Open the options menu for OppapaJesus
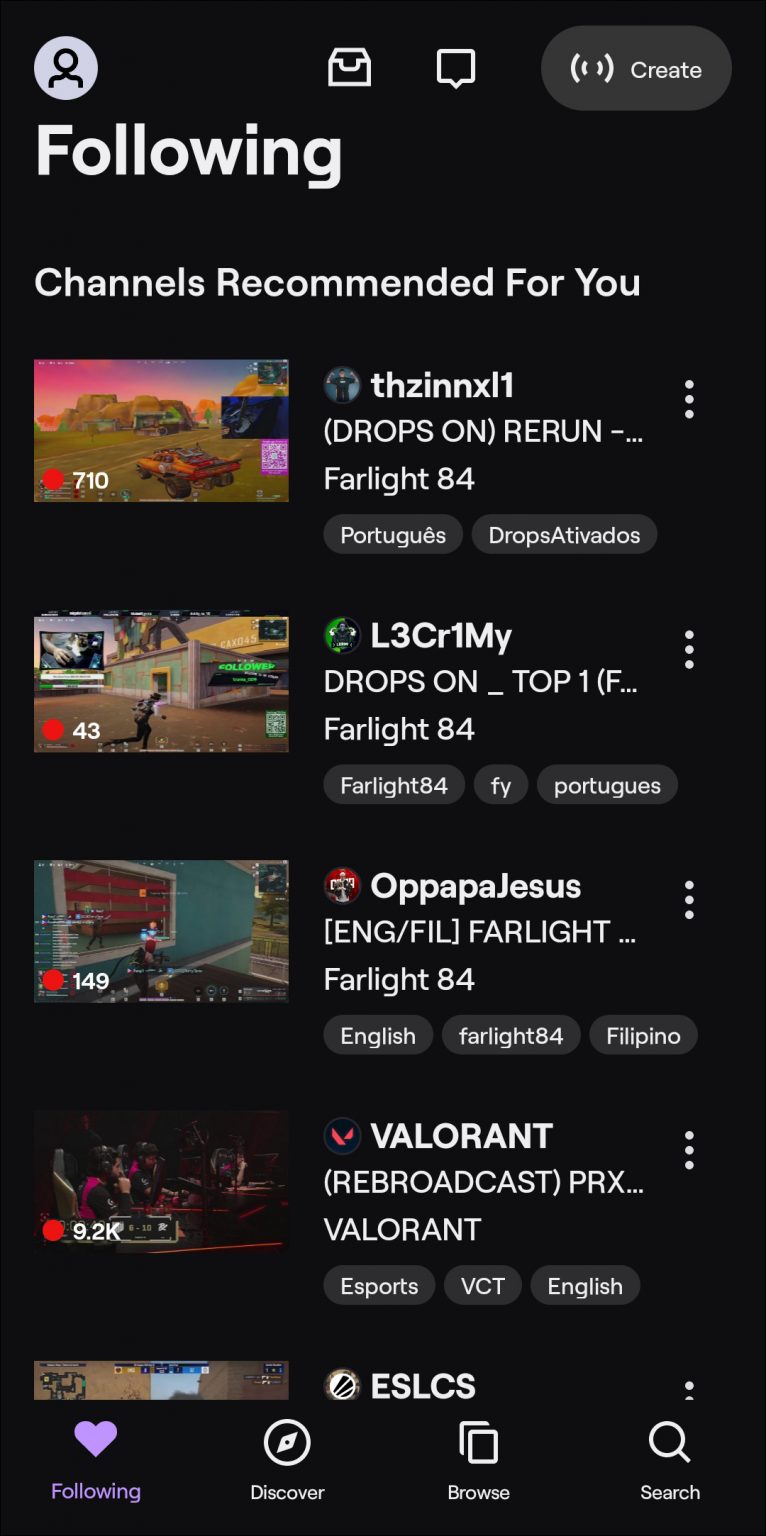 click(689, 900)
